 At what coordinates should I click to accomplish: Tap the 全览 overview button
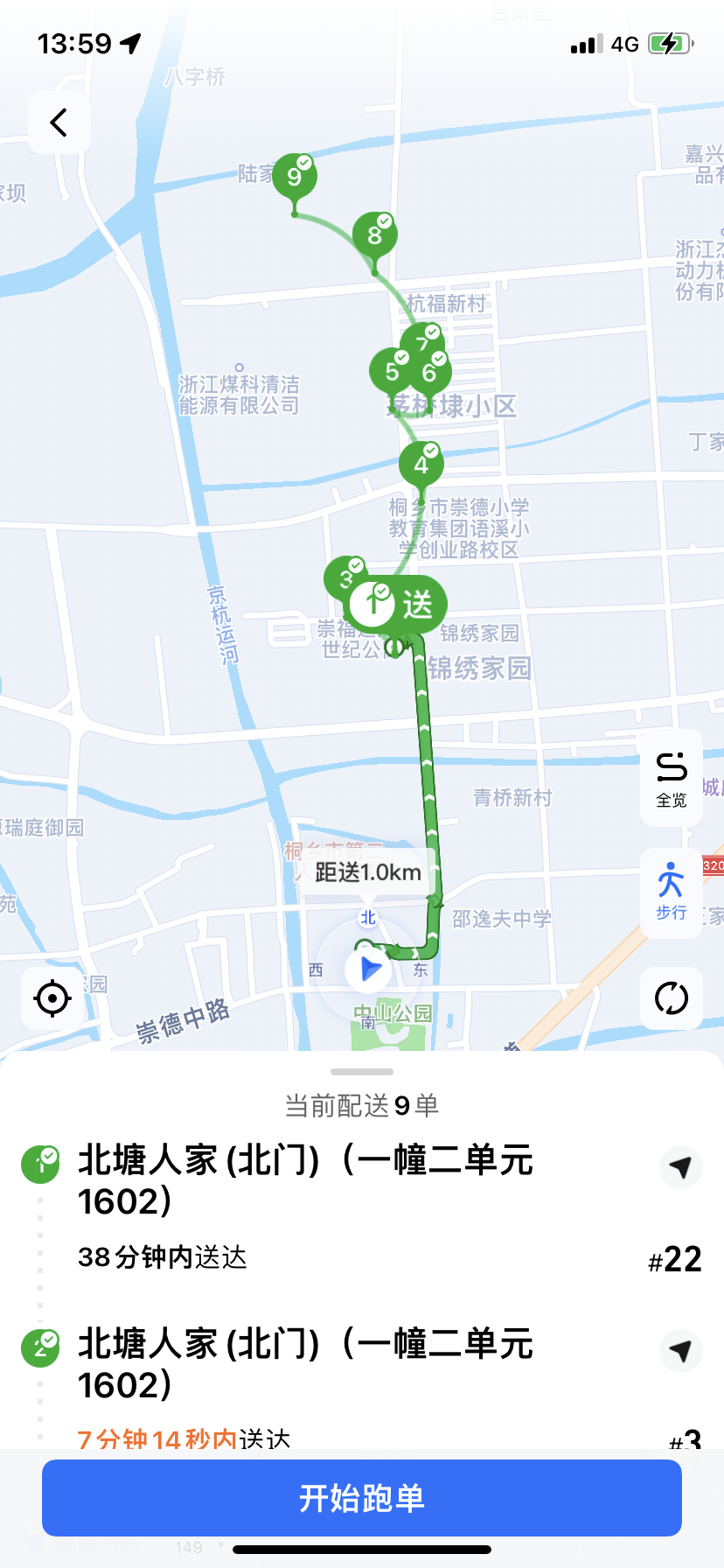pos(672,778)
